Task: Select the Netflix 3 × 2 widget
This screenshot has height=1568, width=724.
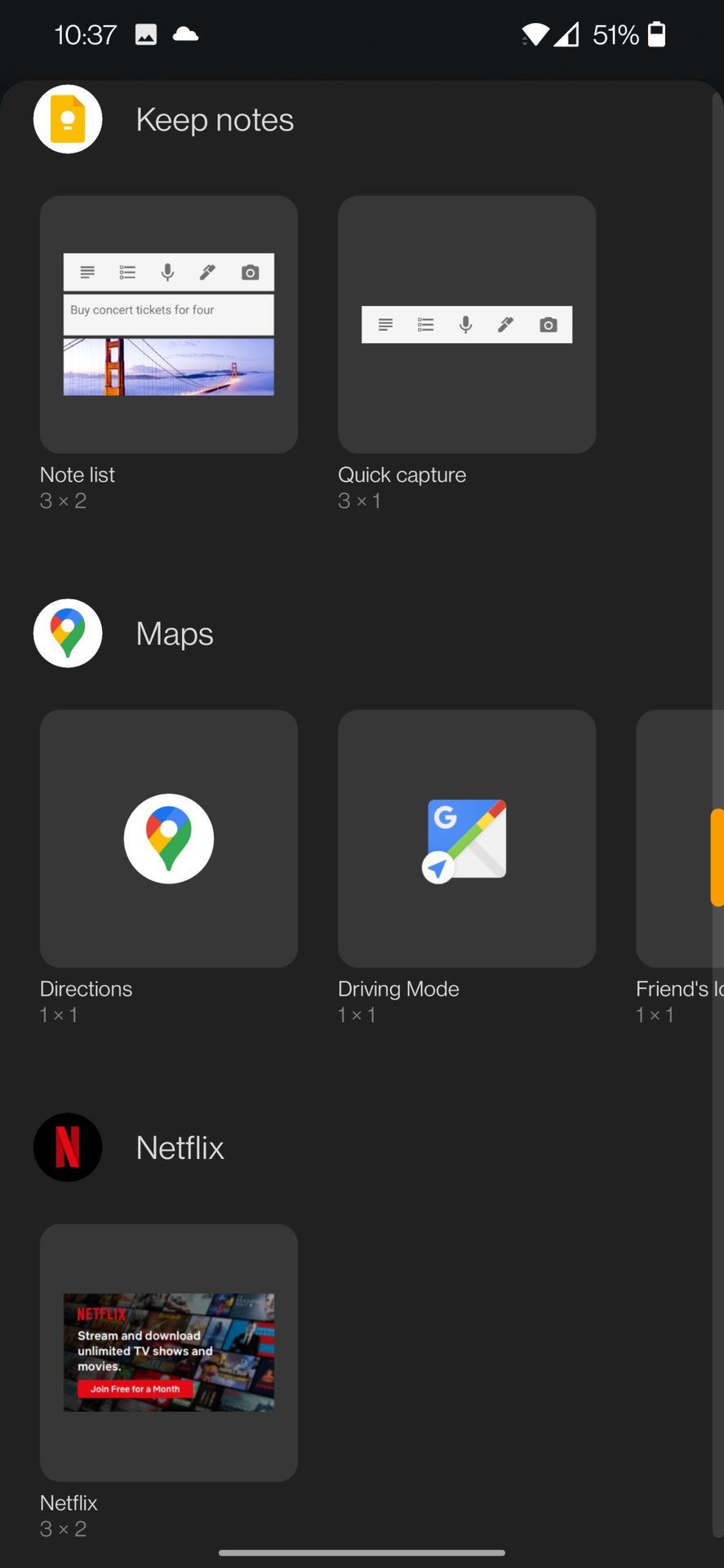Action: click(169, 1352)
